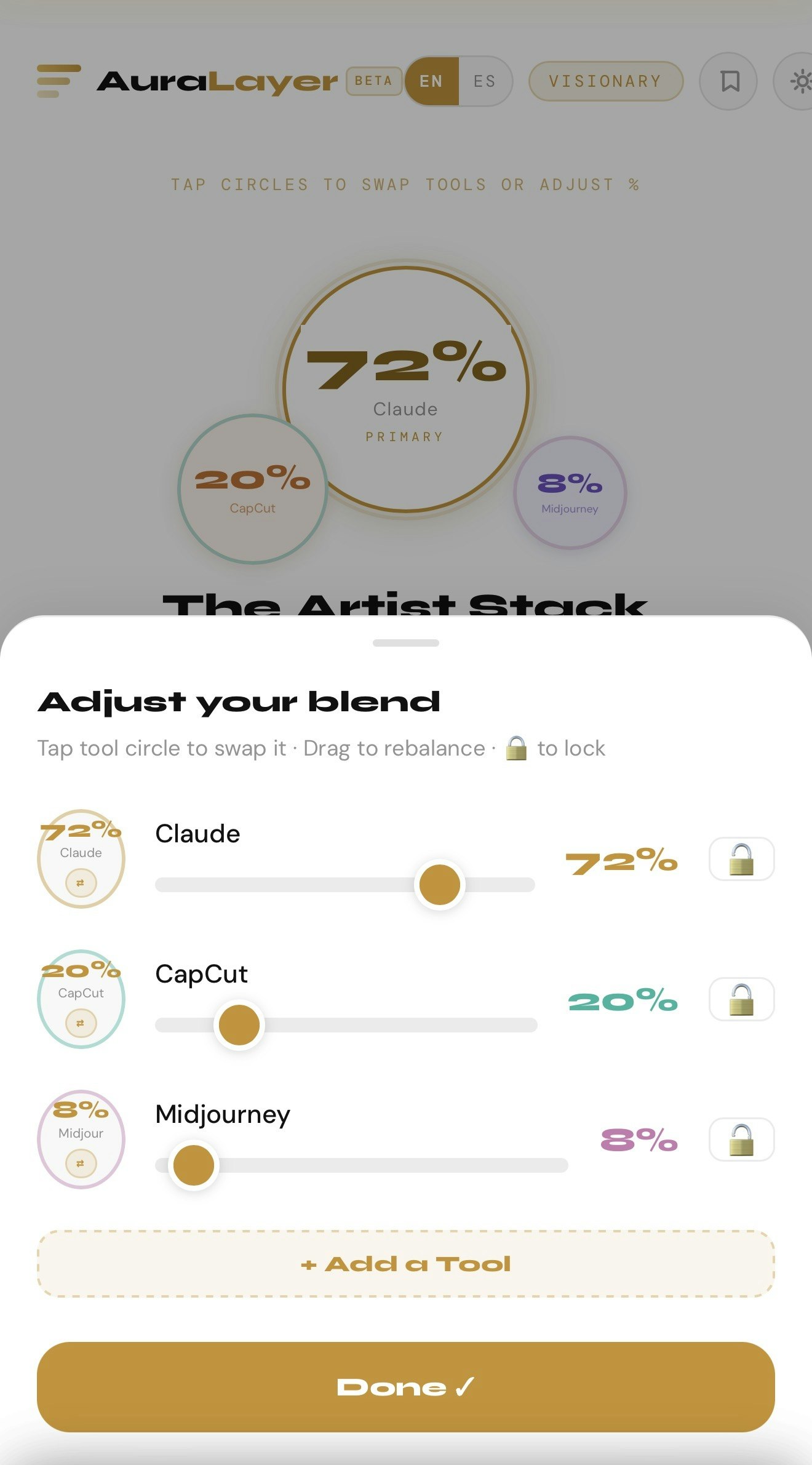
Task: Tap the CapCut blend slider
Action: (x=346, y=1025)
